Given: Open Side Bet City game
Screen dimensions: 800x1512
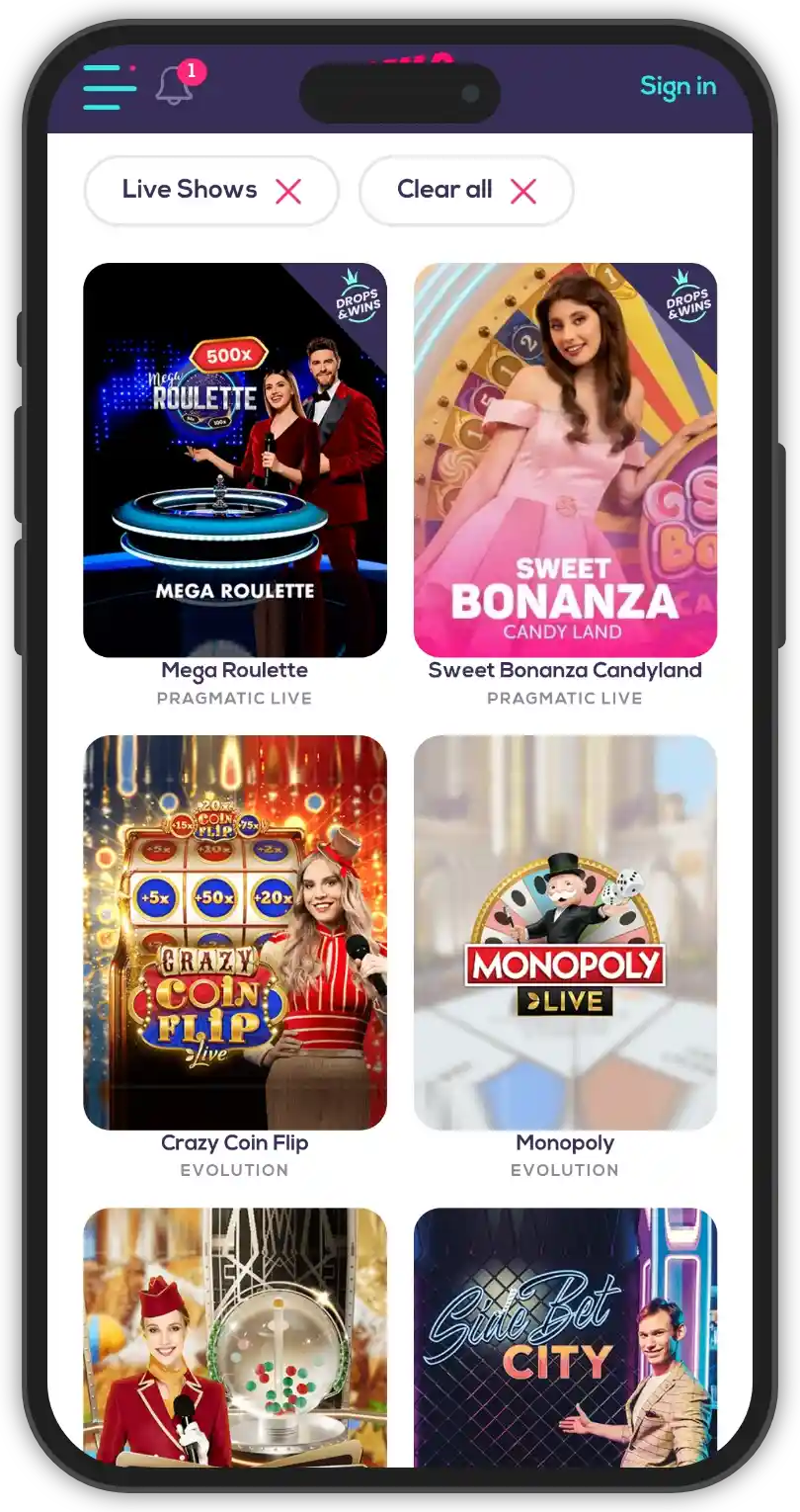Looking at the screenshot, I should (565, 1336).
